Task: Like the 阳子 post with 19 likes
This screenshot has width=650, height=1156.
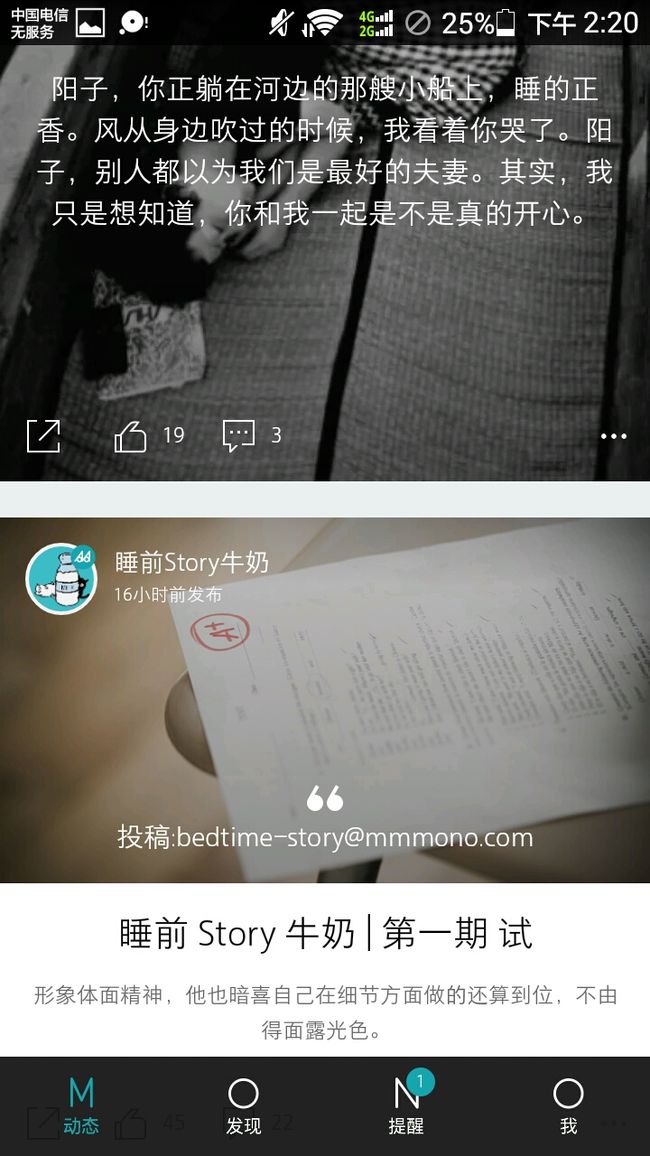Action: point(130,436)
